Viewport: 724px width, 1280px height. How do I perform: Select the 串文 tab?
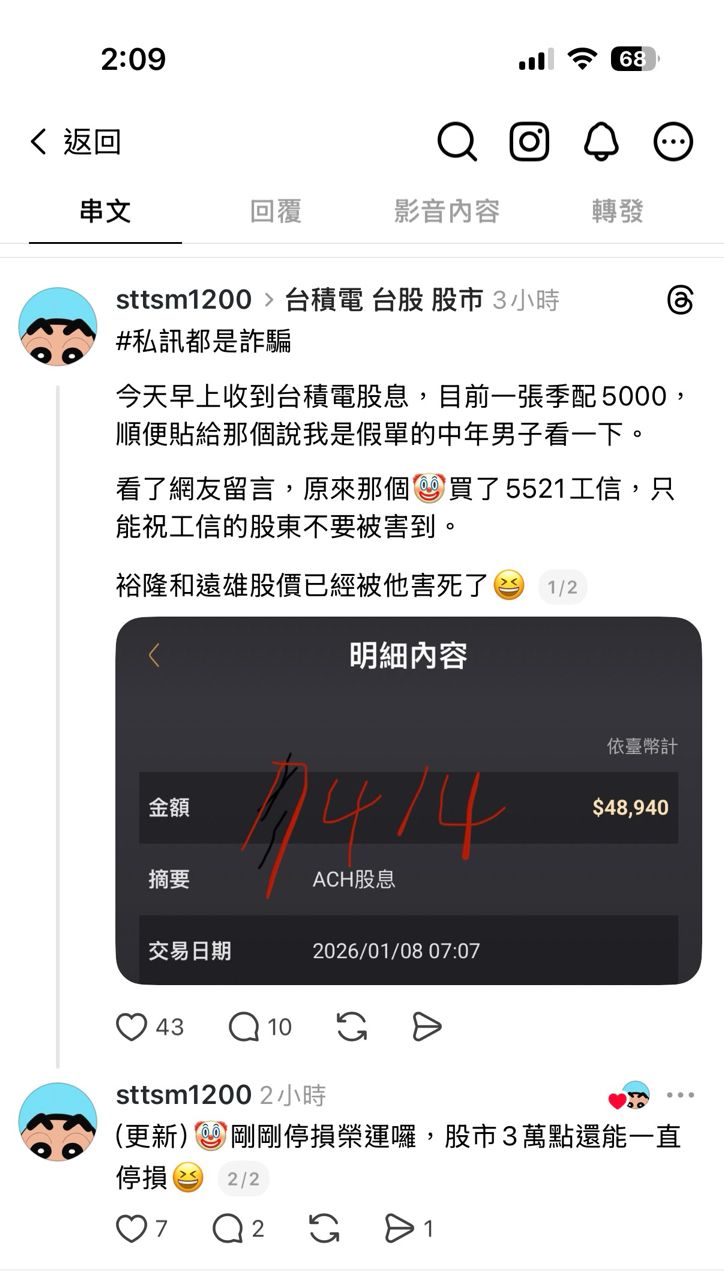[105, 211]
